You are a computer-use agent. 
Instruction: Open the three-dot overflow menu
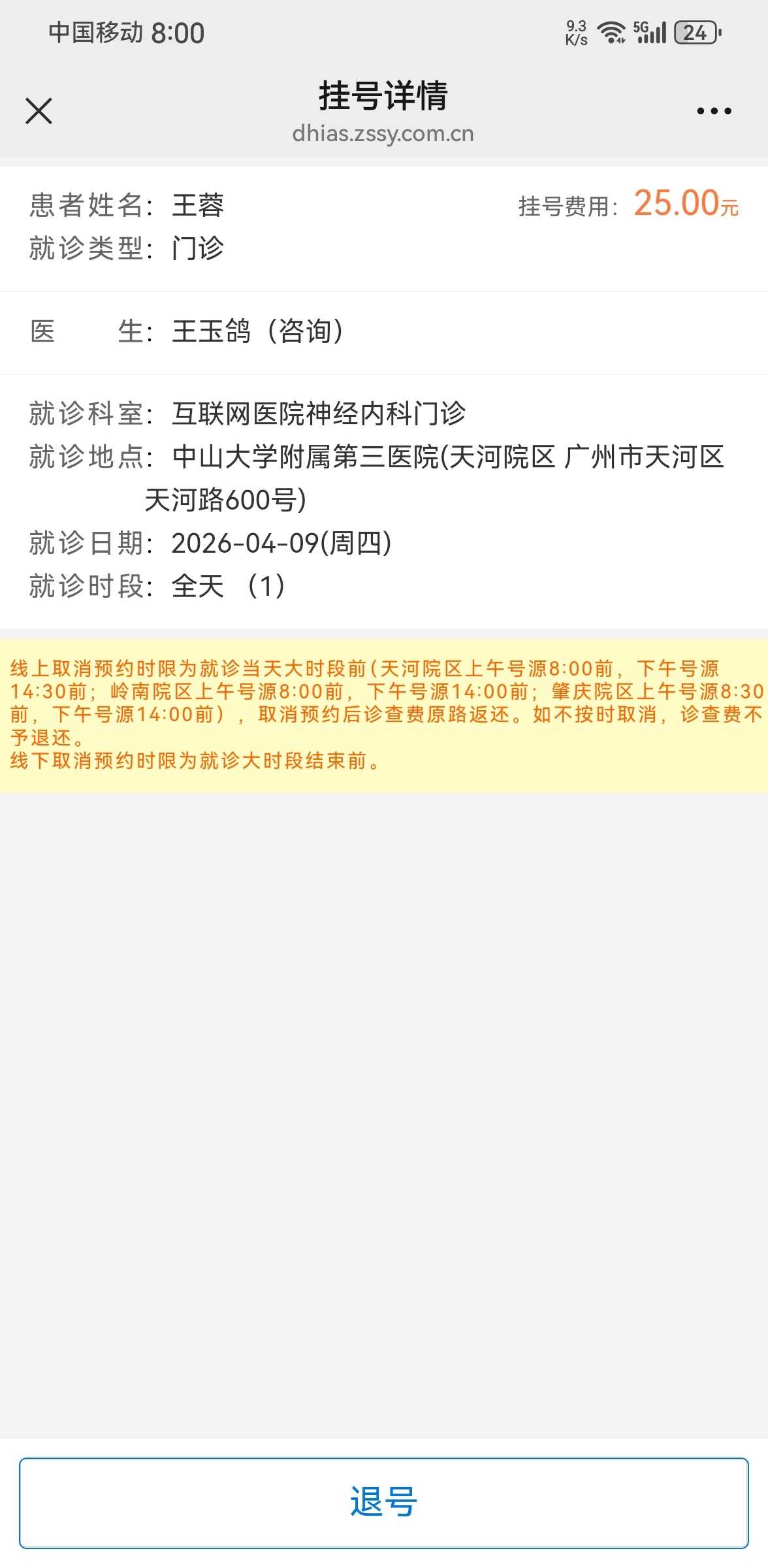coord(714,111)
